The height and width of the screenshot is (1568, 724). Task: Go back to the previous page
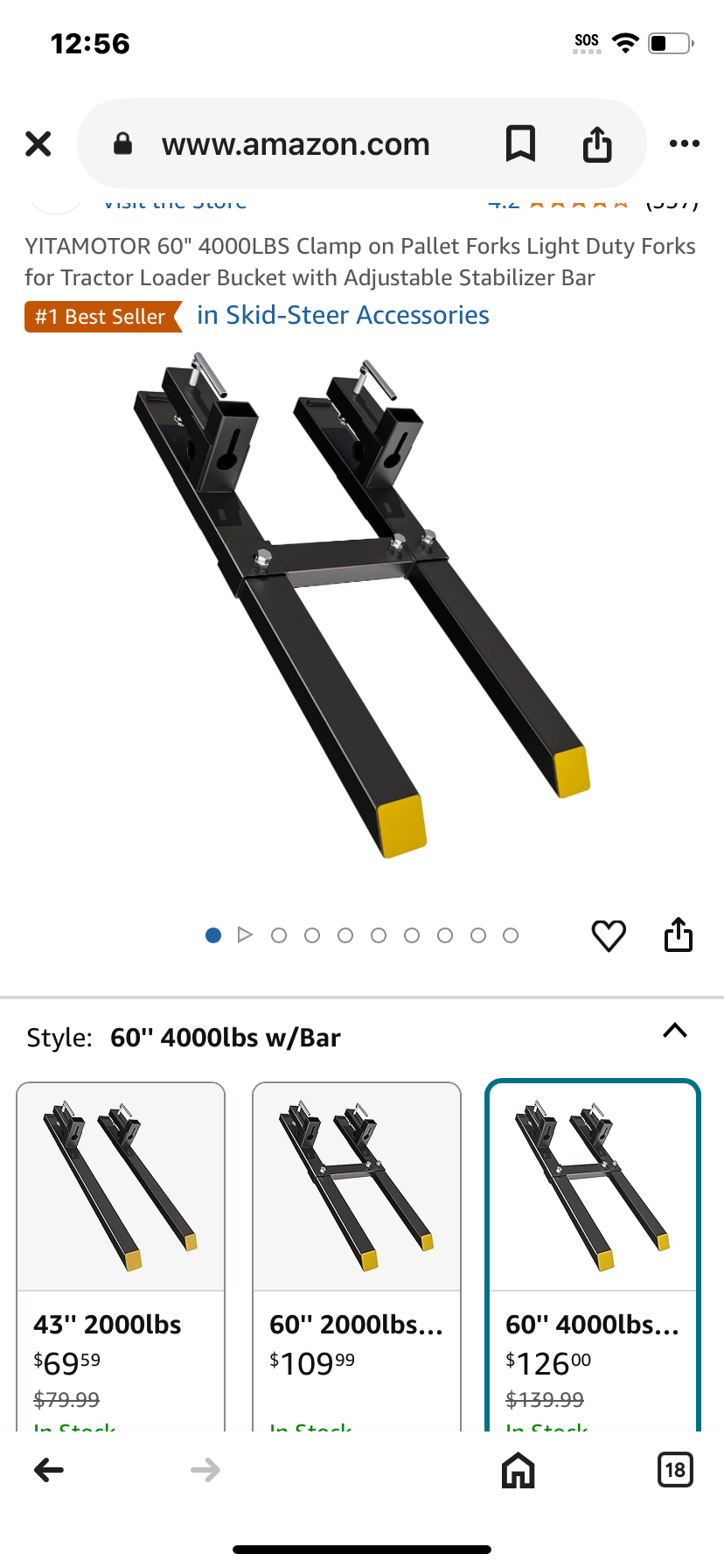coord(49,1470)
